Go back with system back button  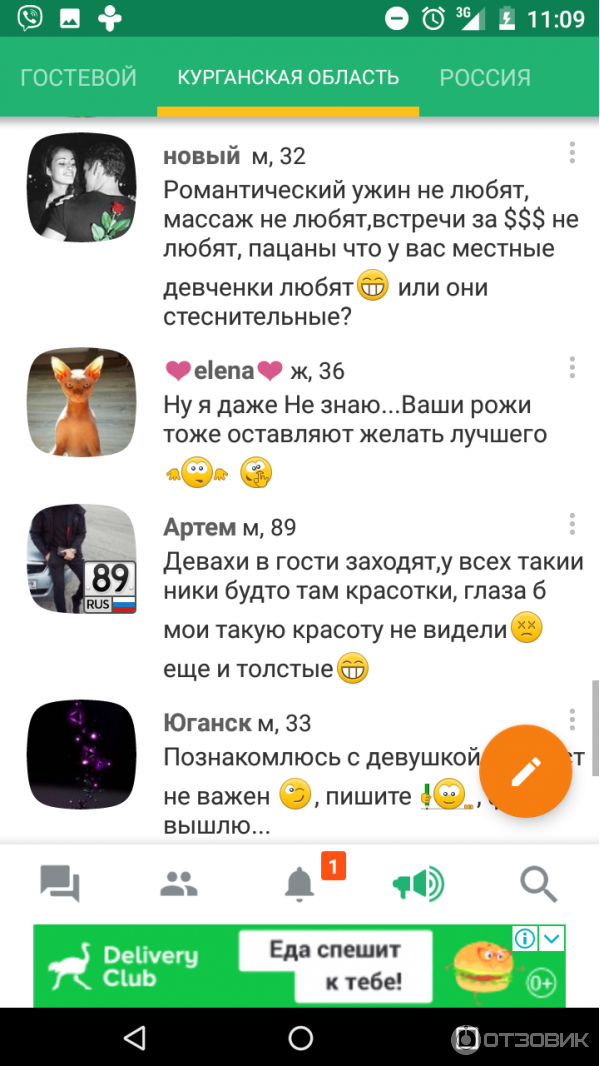coord(135,1037)
